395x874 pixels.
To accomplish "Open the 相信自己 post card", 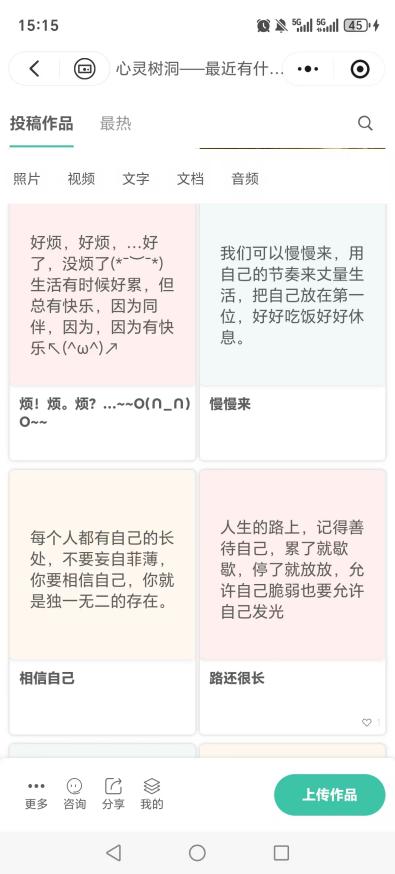I will click(x=103, y=602).
